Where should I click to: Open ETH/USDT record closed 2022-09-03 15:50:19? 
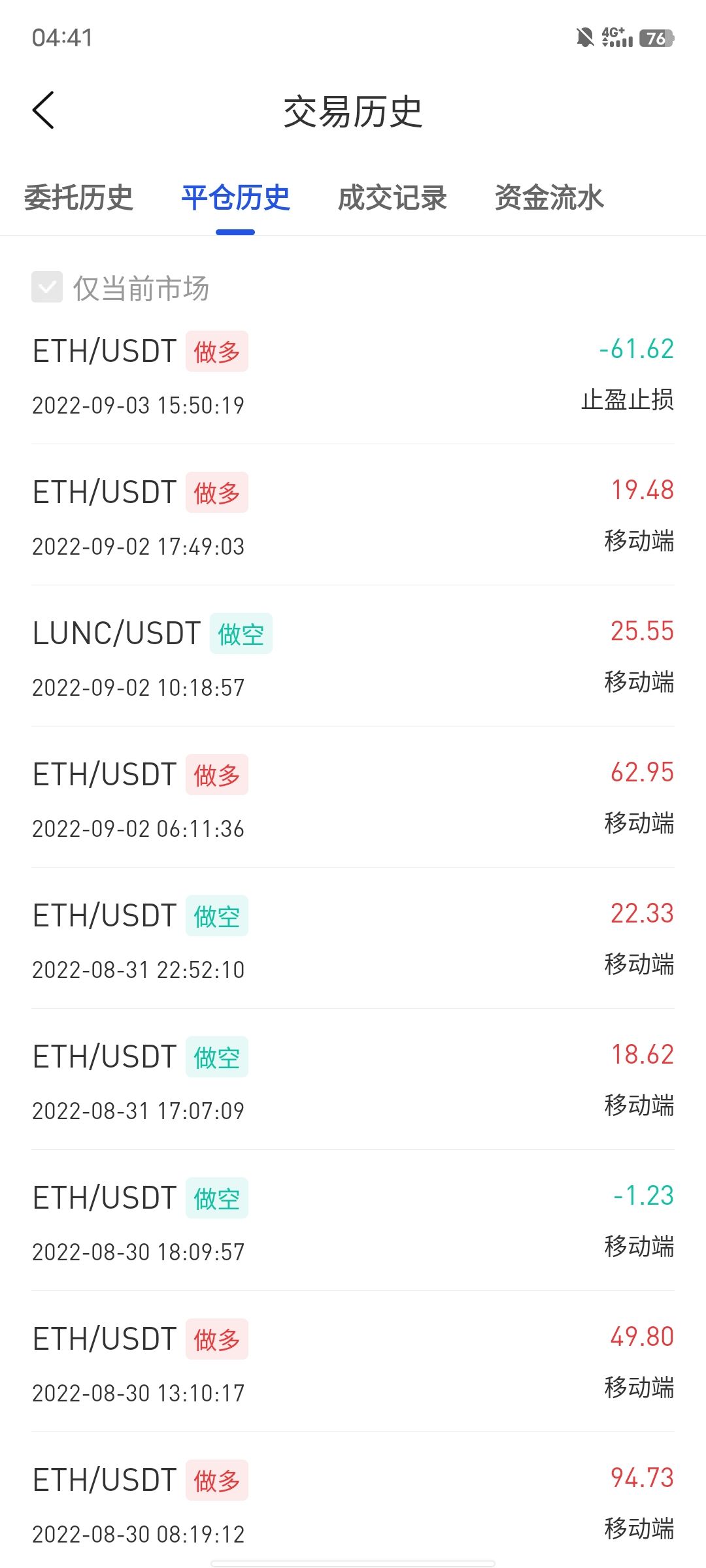(x=353, y=376)
